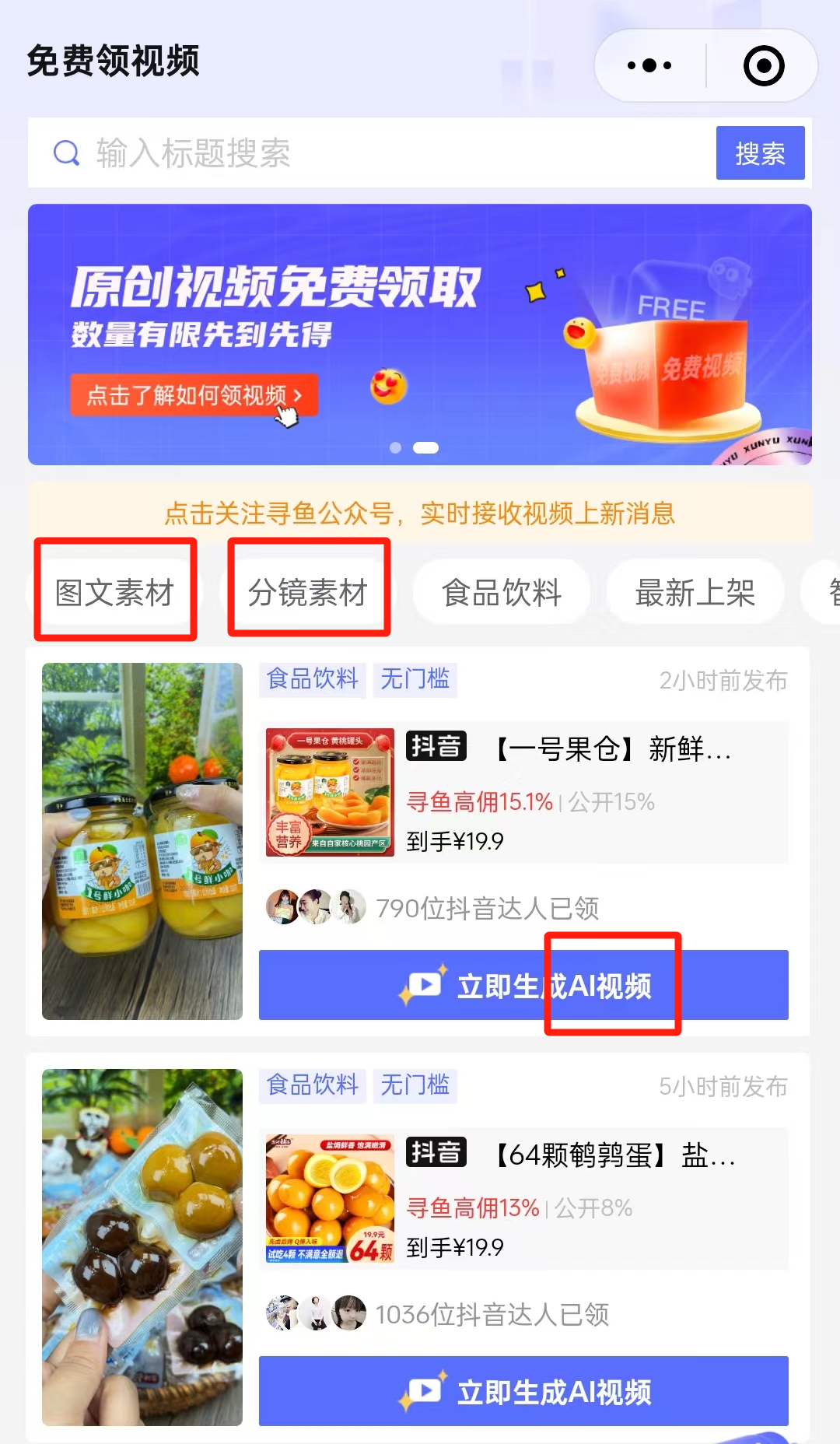This screenshot has height=1444, width=840.
Task: Open the mini program more options menu
Action: 649,66
